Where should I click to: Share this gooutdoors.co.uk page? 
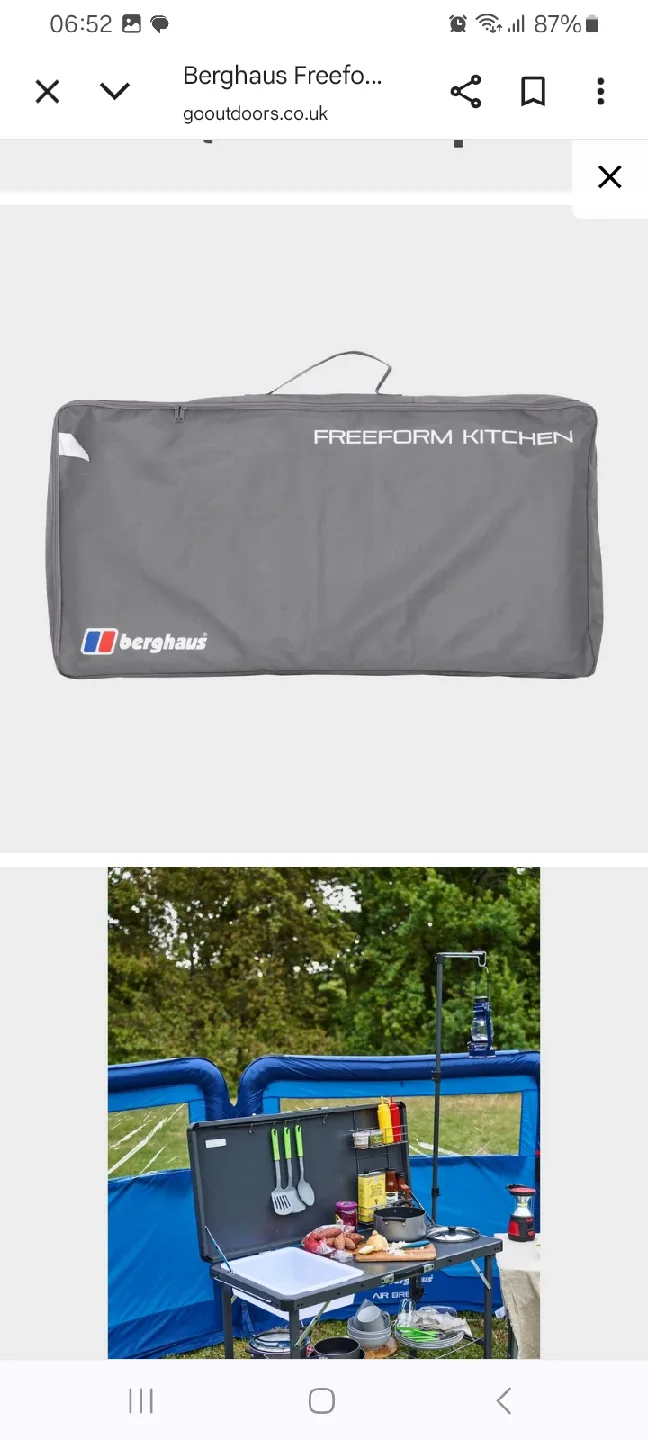coord(465,92)
